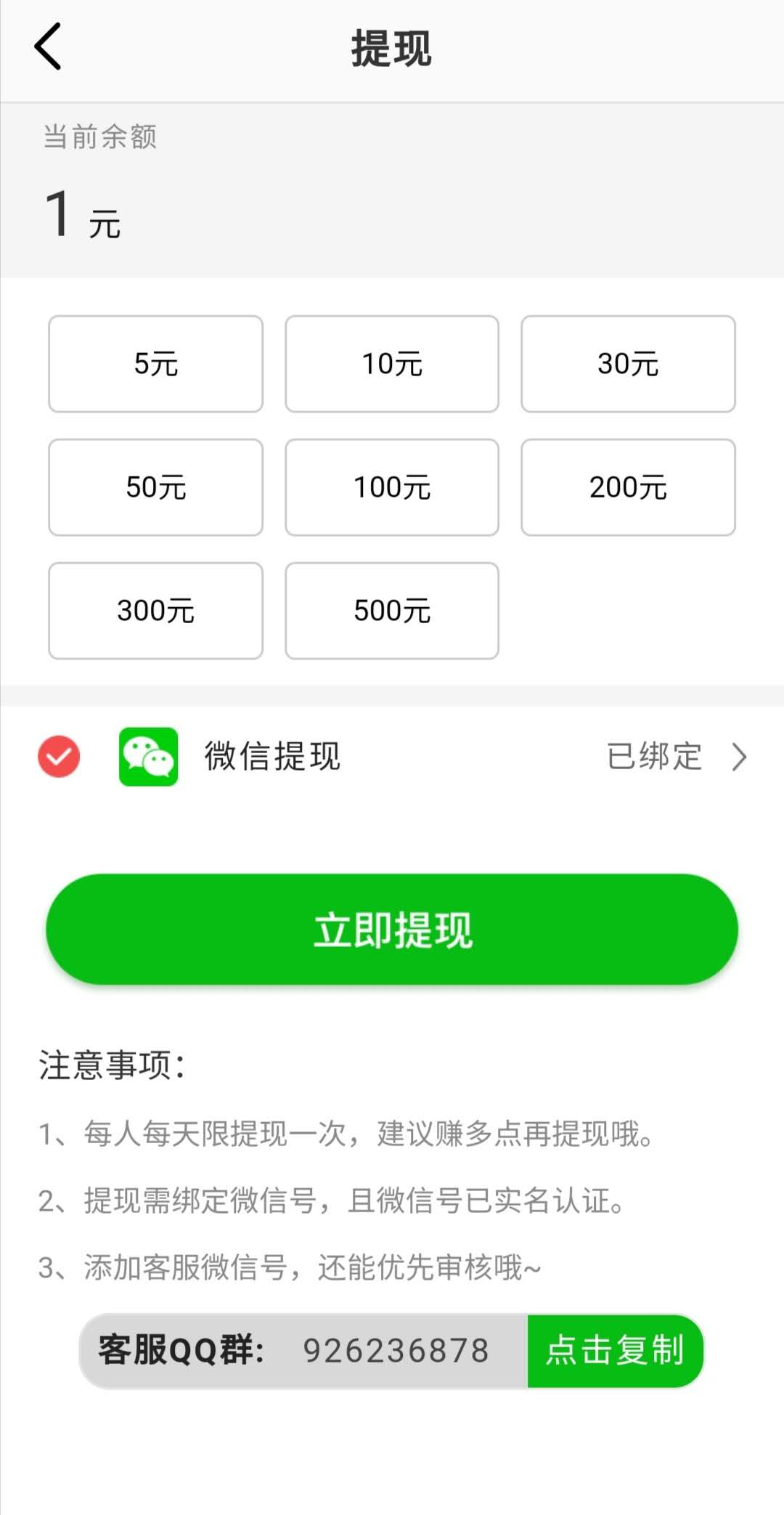Toggle the red 微信提现 check mark
Screen dimensions: 784x1515
59,757
